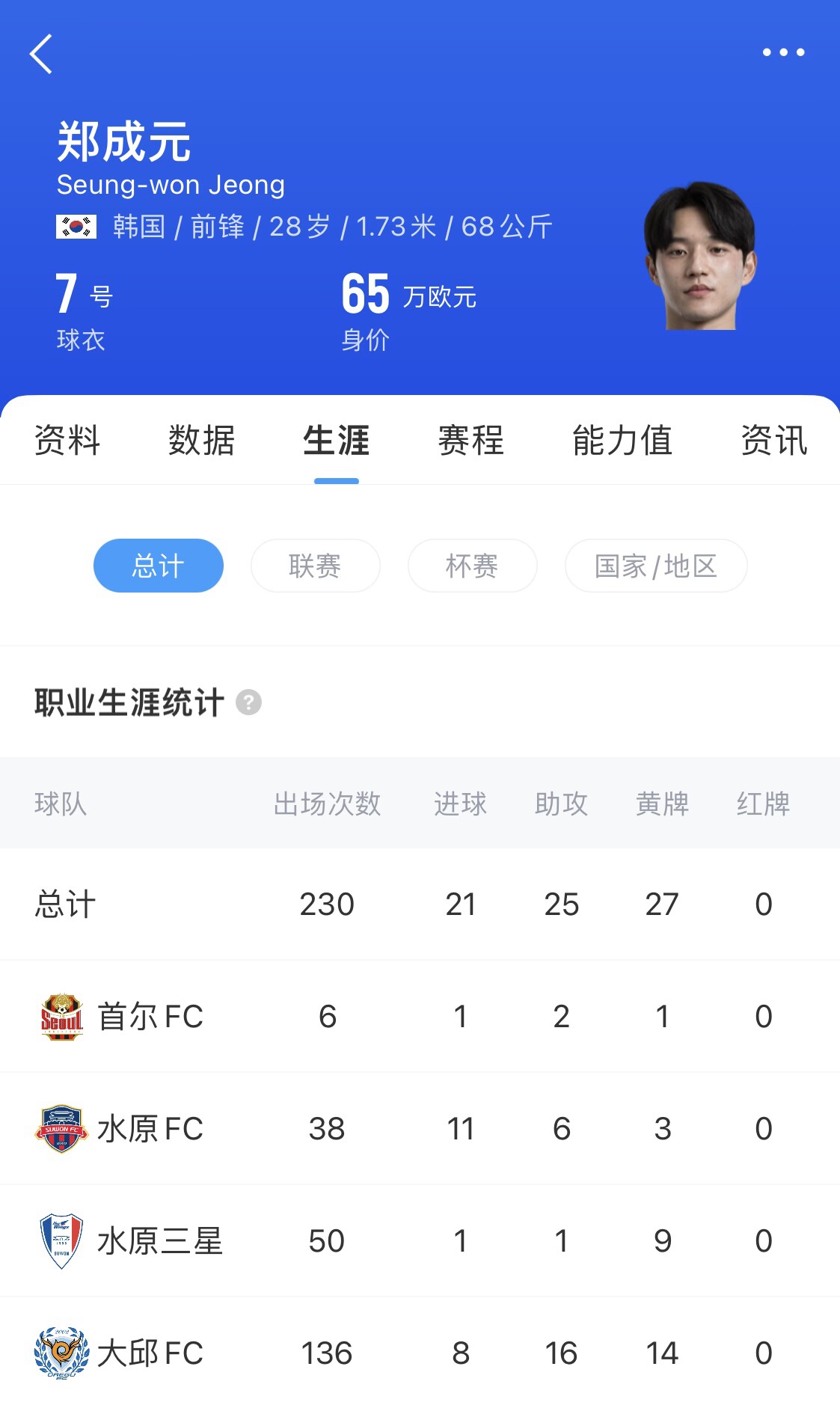
Task: Filter career stats by 国家/地区
Action: click(x=655, y=566)
